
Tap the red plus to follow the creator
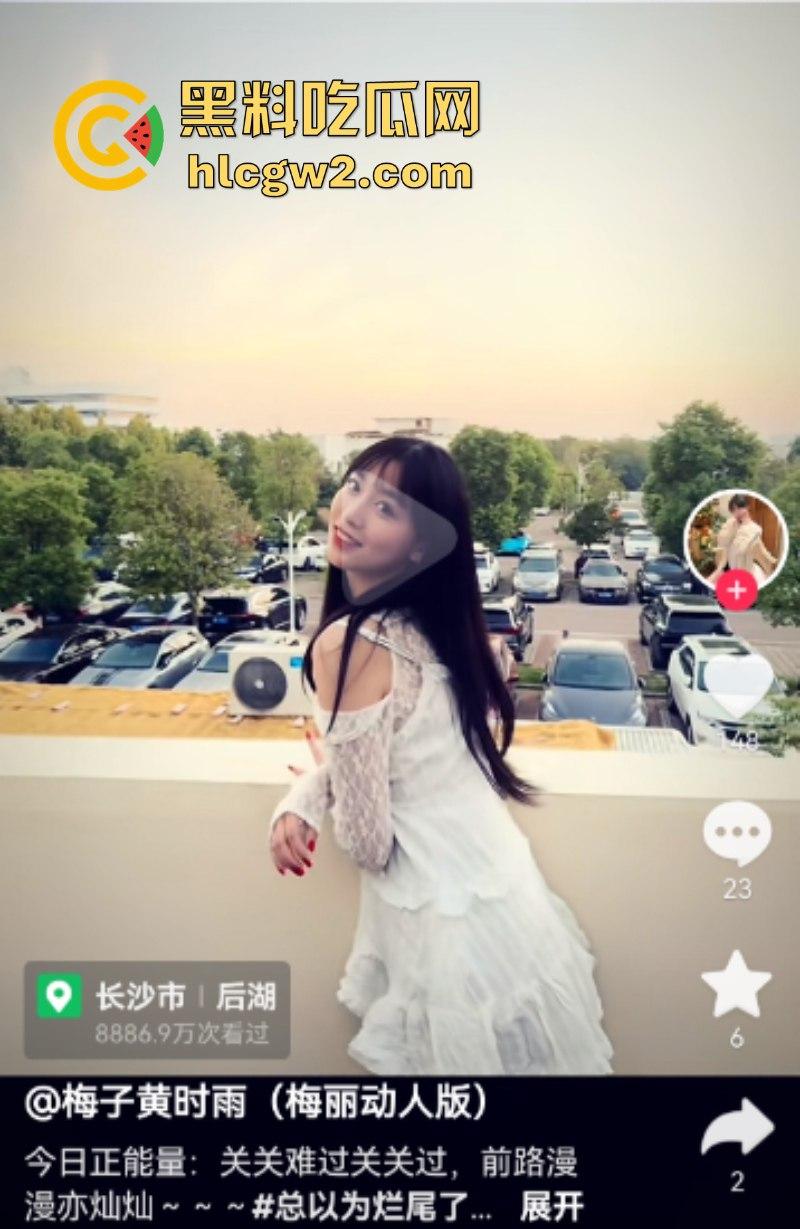[735, 590]
